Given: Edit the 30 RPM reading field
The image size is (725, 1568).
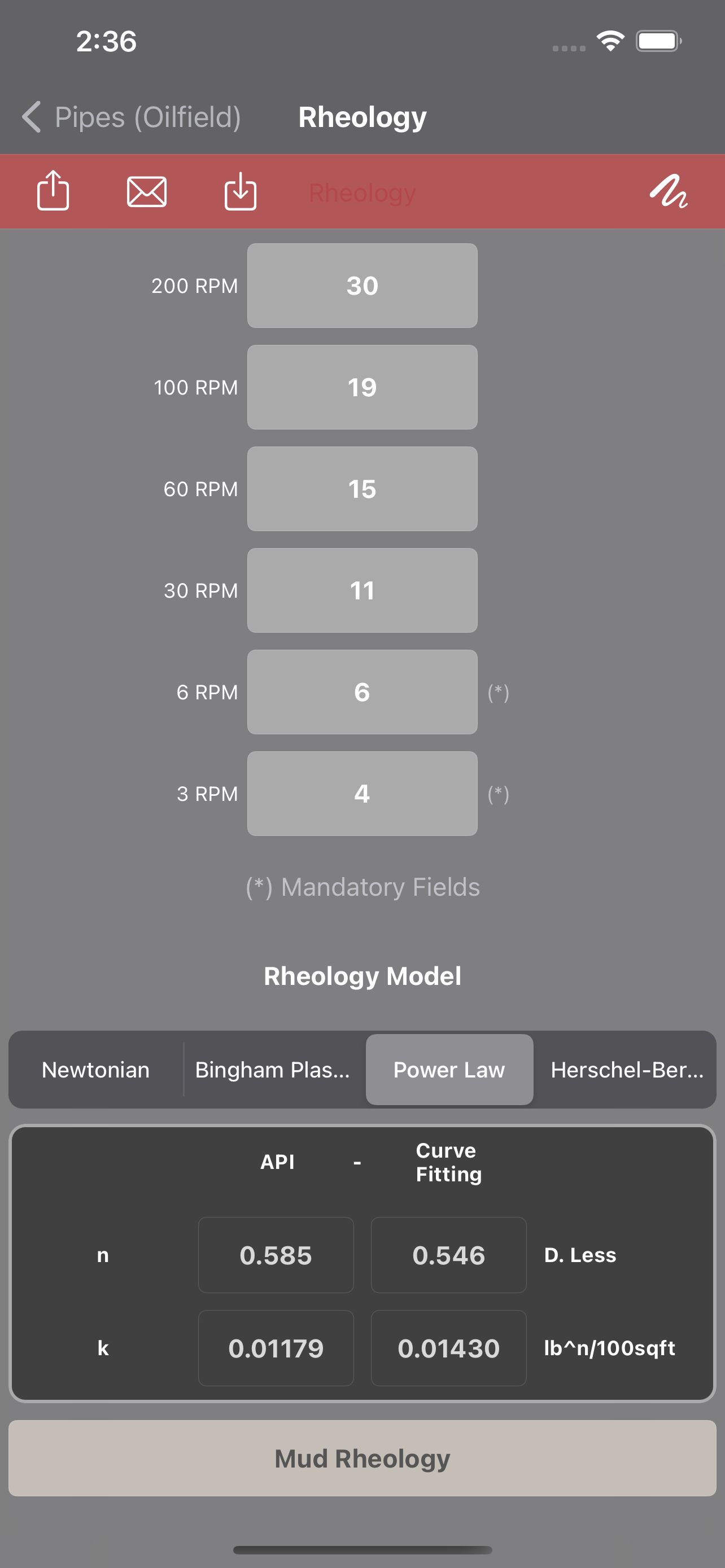Looking at the screenshot, I should (362, 590).
